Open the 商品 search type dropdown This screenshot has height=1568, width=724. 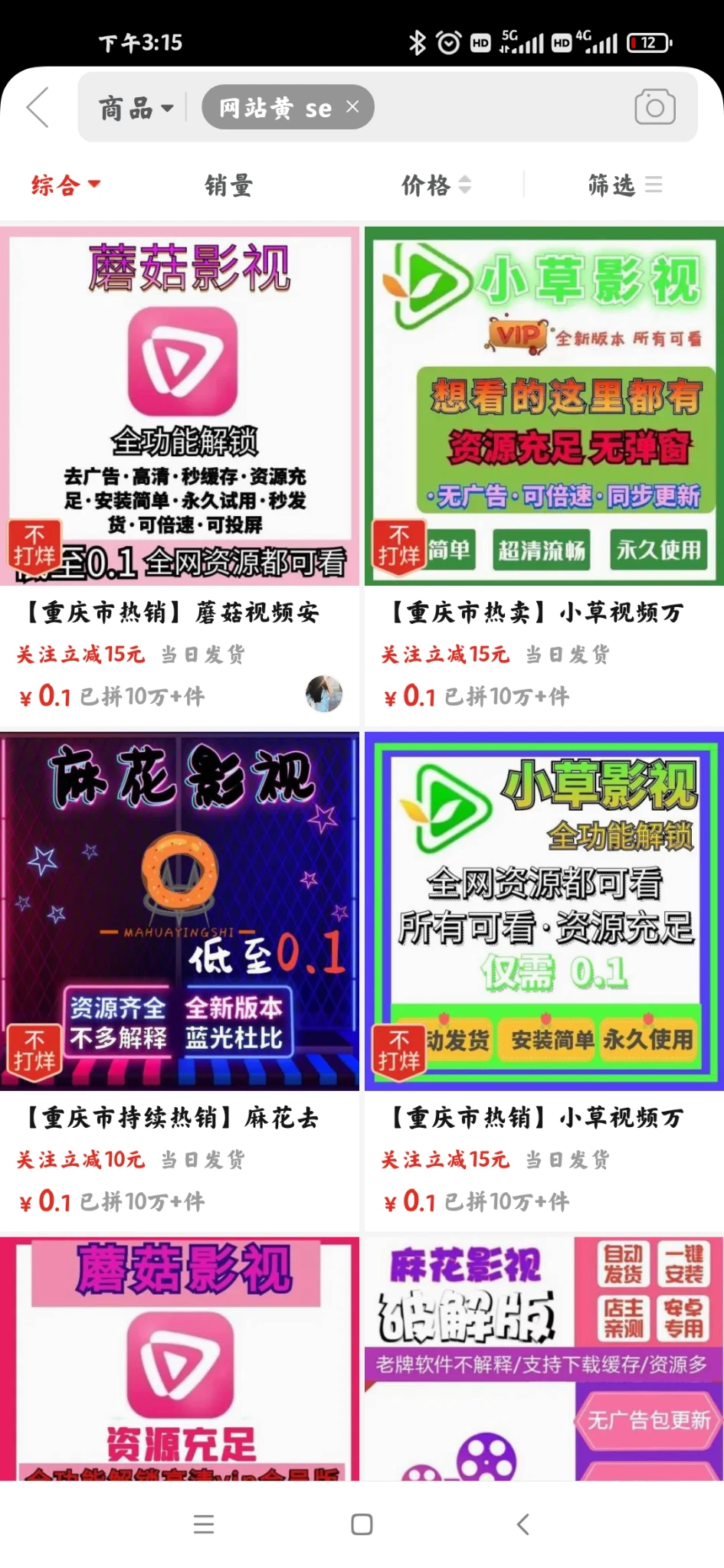136,108
